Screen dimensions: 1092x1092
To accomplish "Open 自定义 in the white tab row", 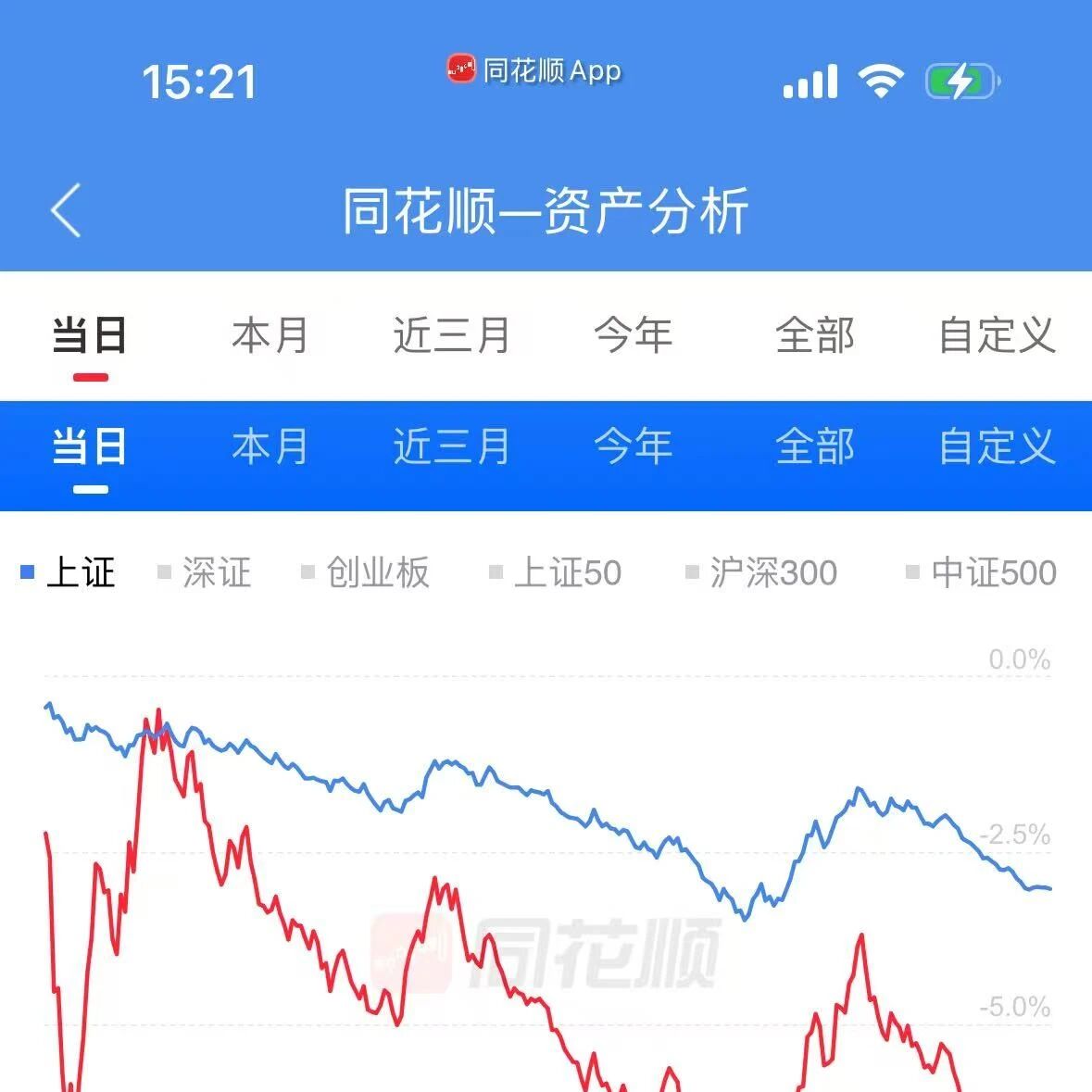I will 998,335.
